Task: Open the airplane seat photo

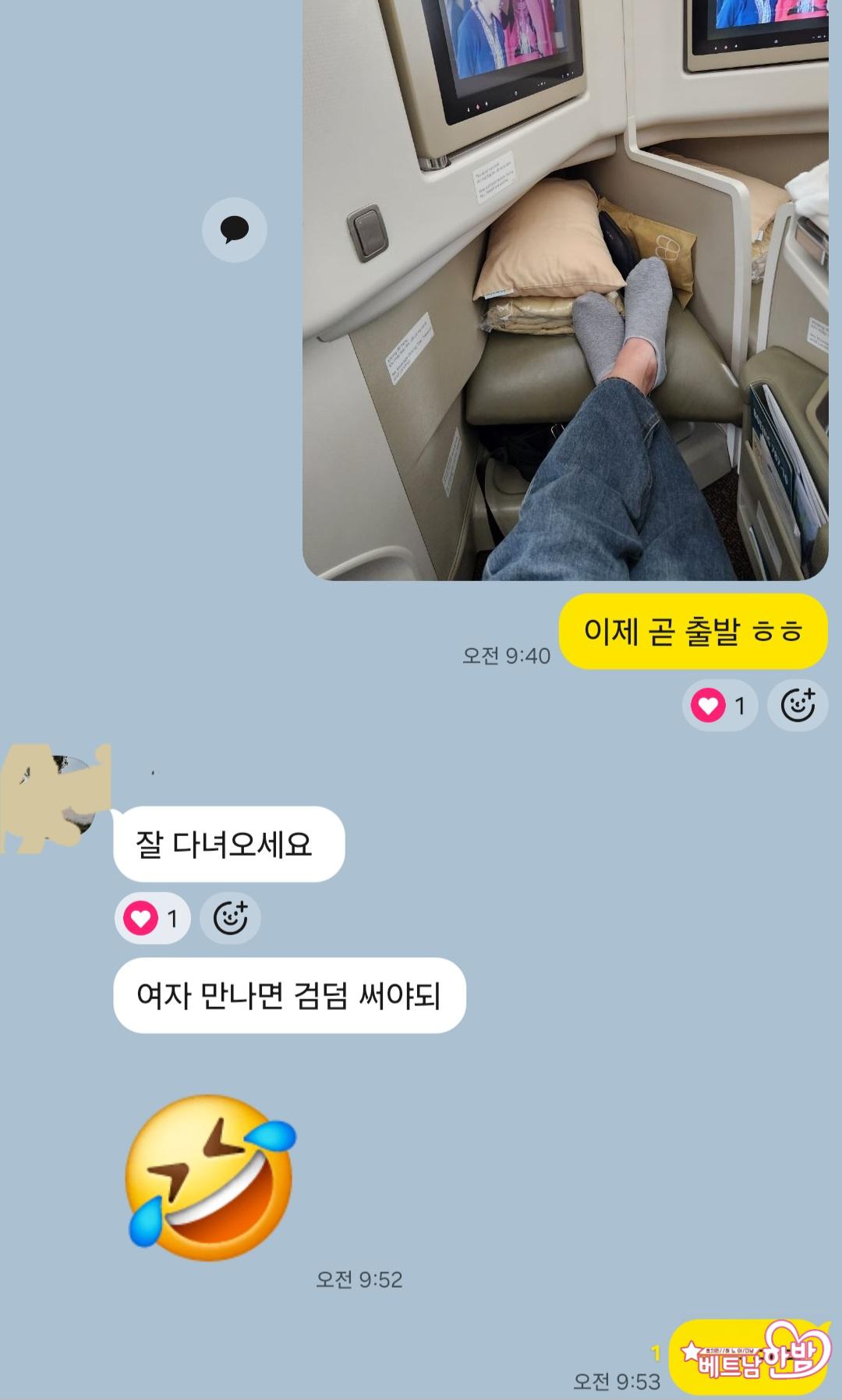Action: coord(564,289)
